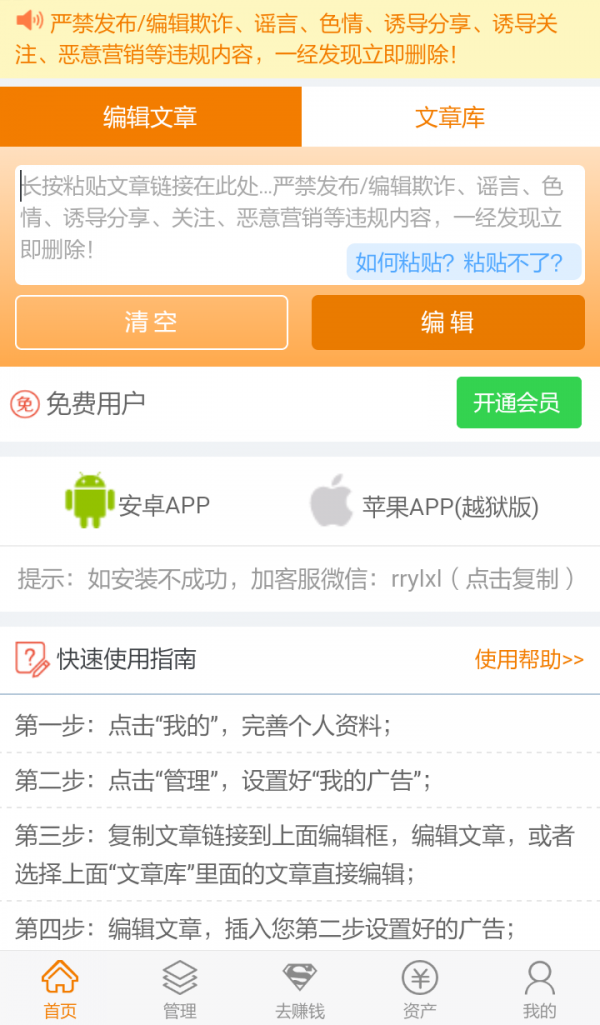The height and width of the screenshot is (1025, 600).
Task: Select the 编辑文章 tab
Action: tap(150, 117)
